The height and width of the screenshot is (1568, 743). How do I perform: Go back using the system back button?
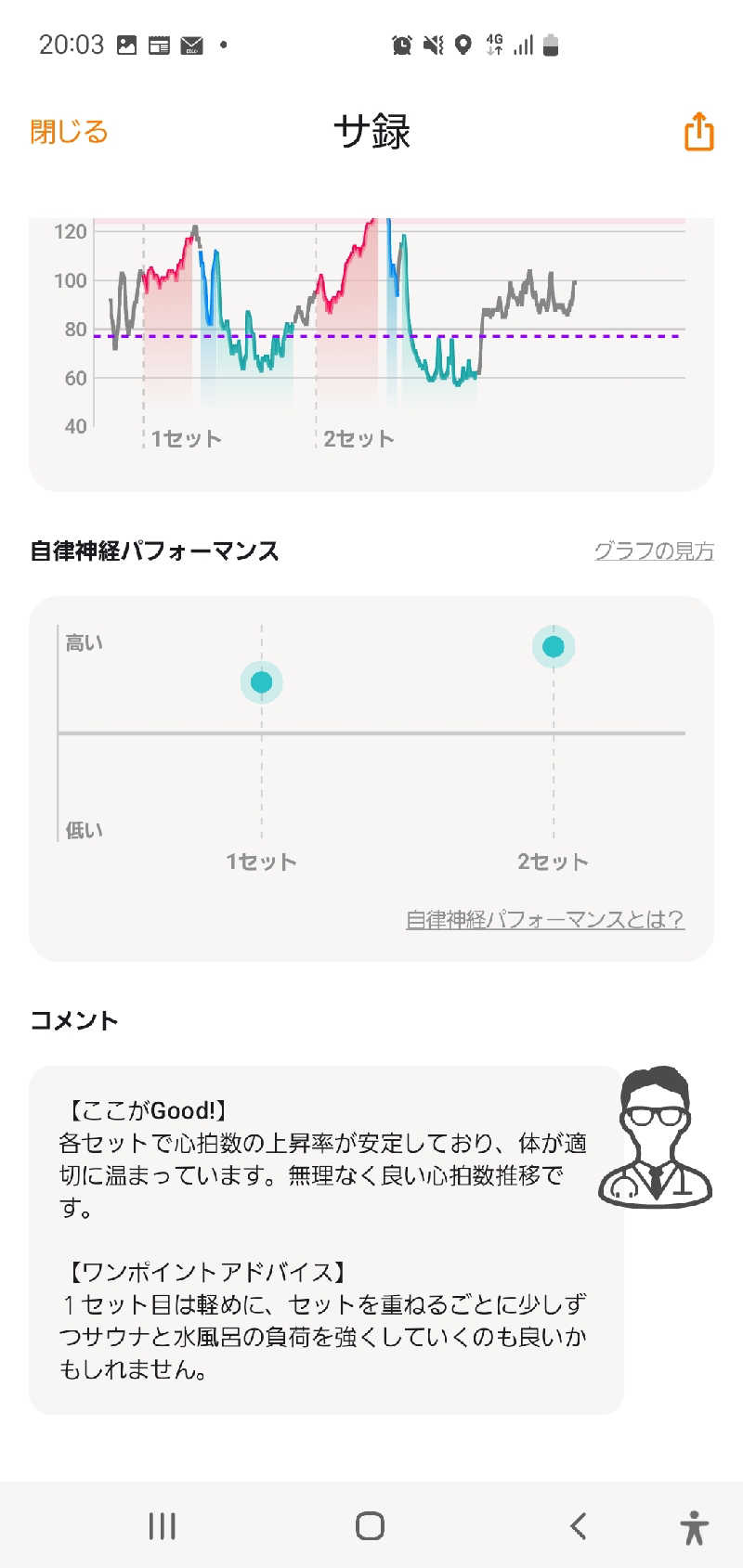pyautogui.click(x=578, y=1525)
